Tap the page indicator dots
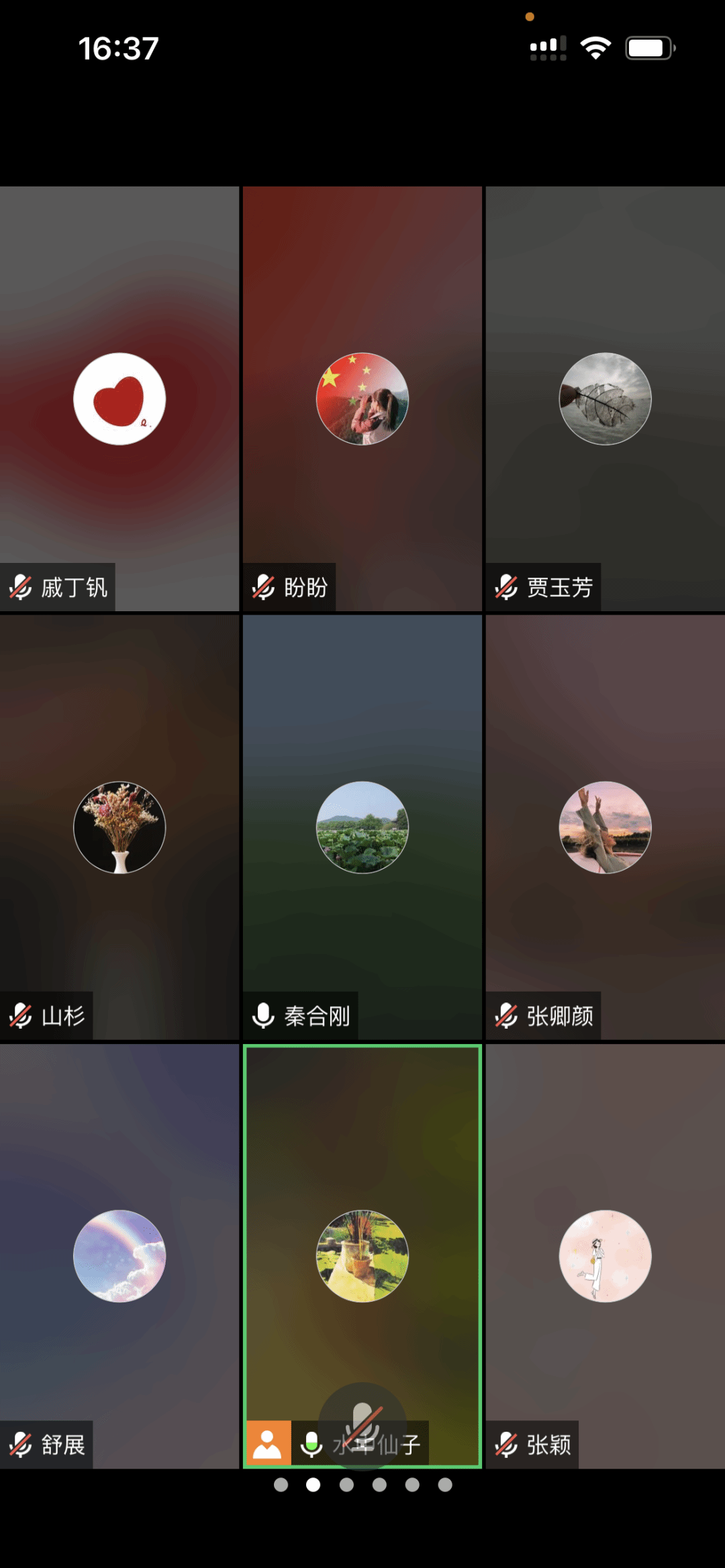The height and width of the screenshot is (1568, 725). click(x=362, y=1485)
